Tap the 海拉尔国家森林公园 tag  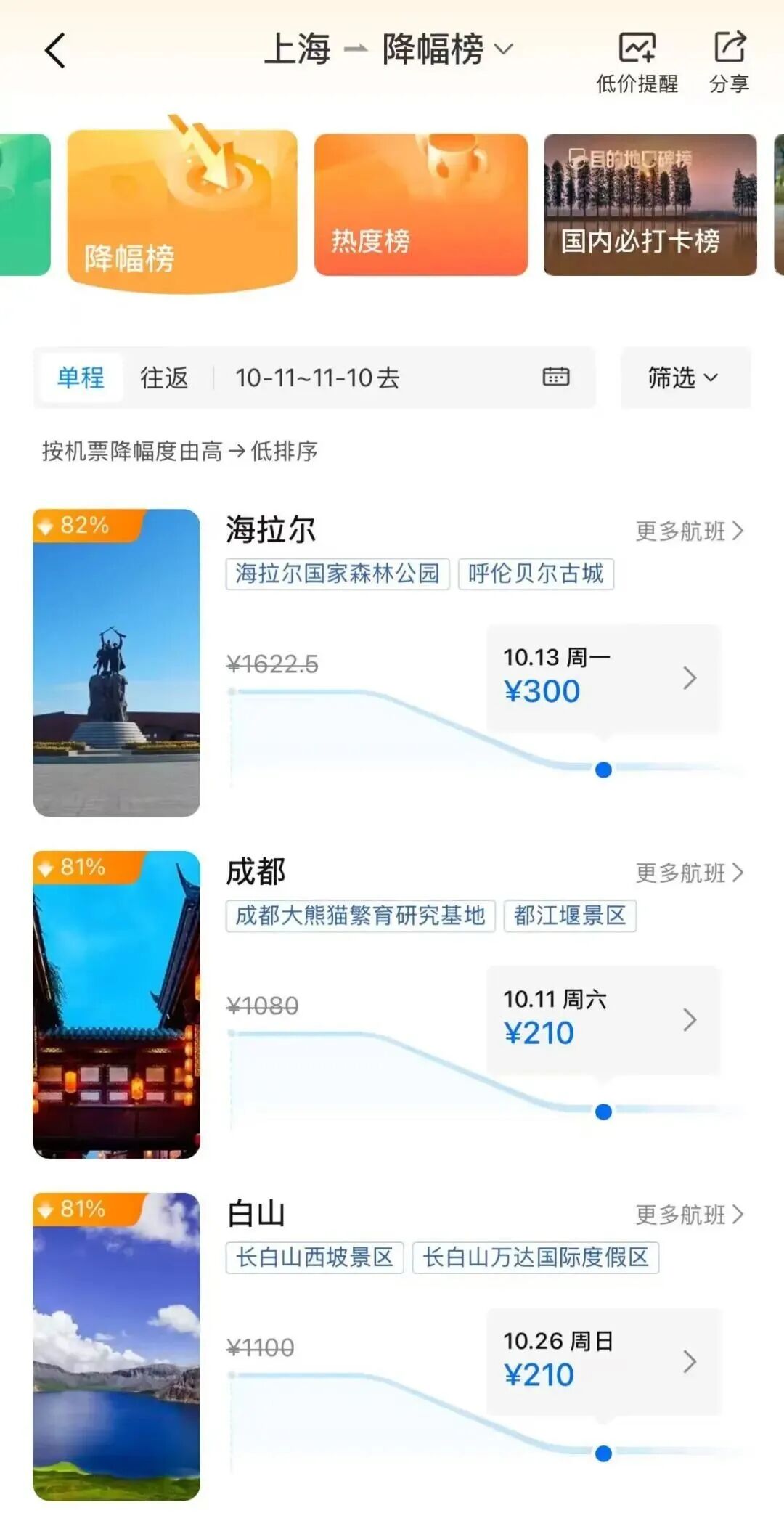[x=338, y=574]
